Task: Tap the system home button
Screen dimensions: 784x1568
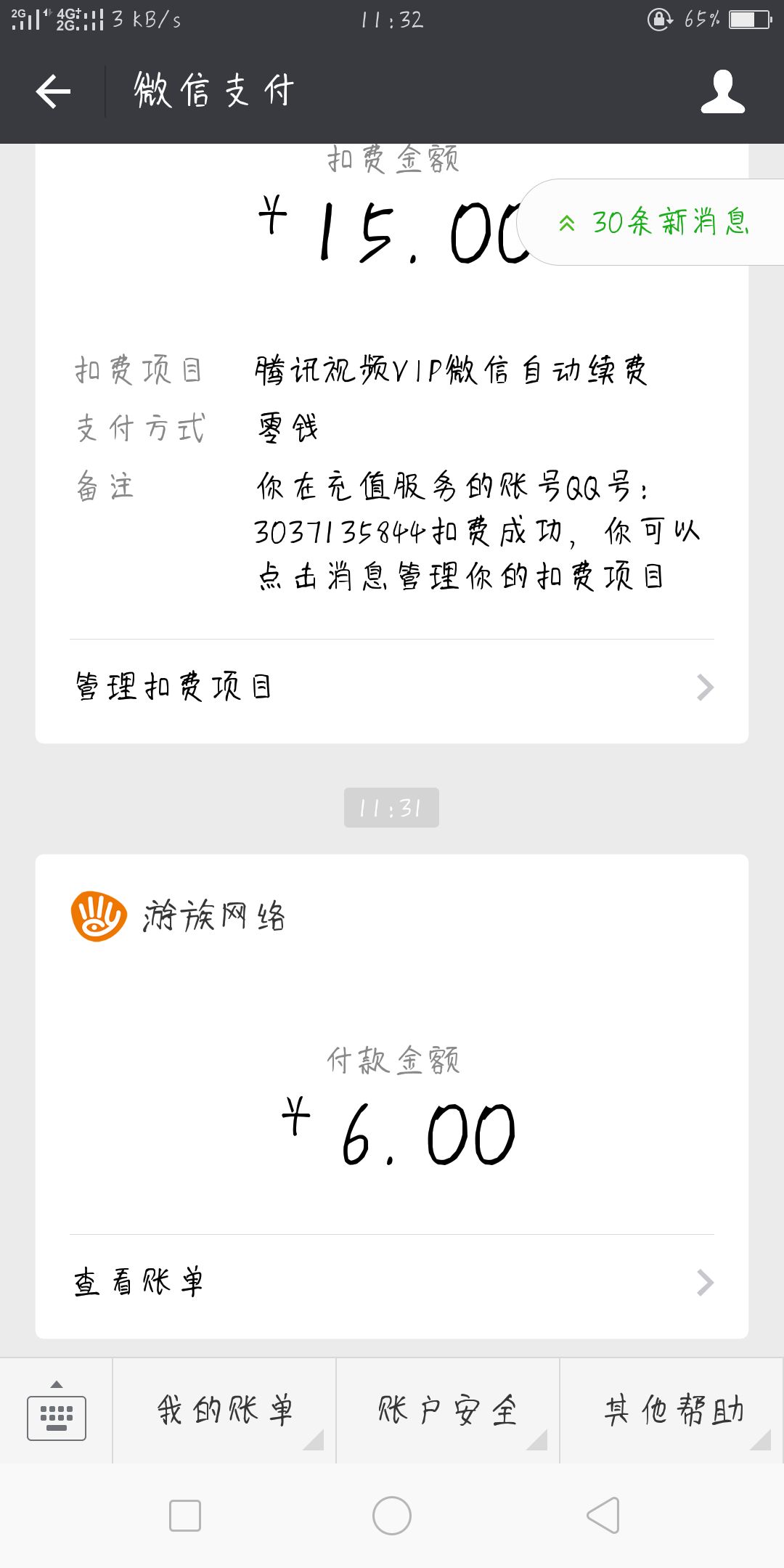Action: pyautogui.click(x=392, y=1516)
